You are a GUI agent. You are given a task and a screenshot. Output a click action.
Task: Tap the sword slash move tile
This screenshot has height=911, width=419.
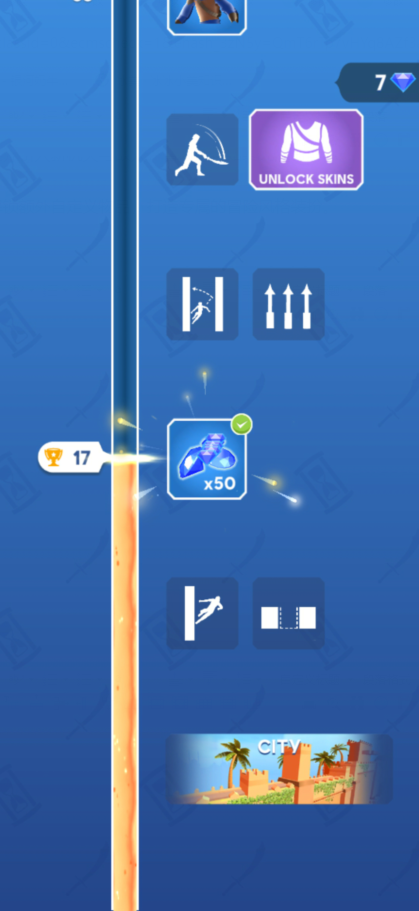[202, 150]
